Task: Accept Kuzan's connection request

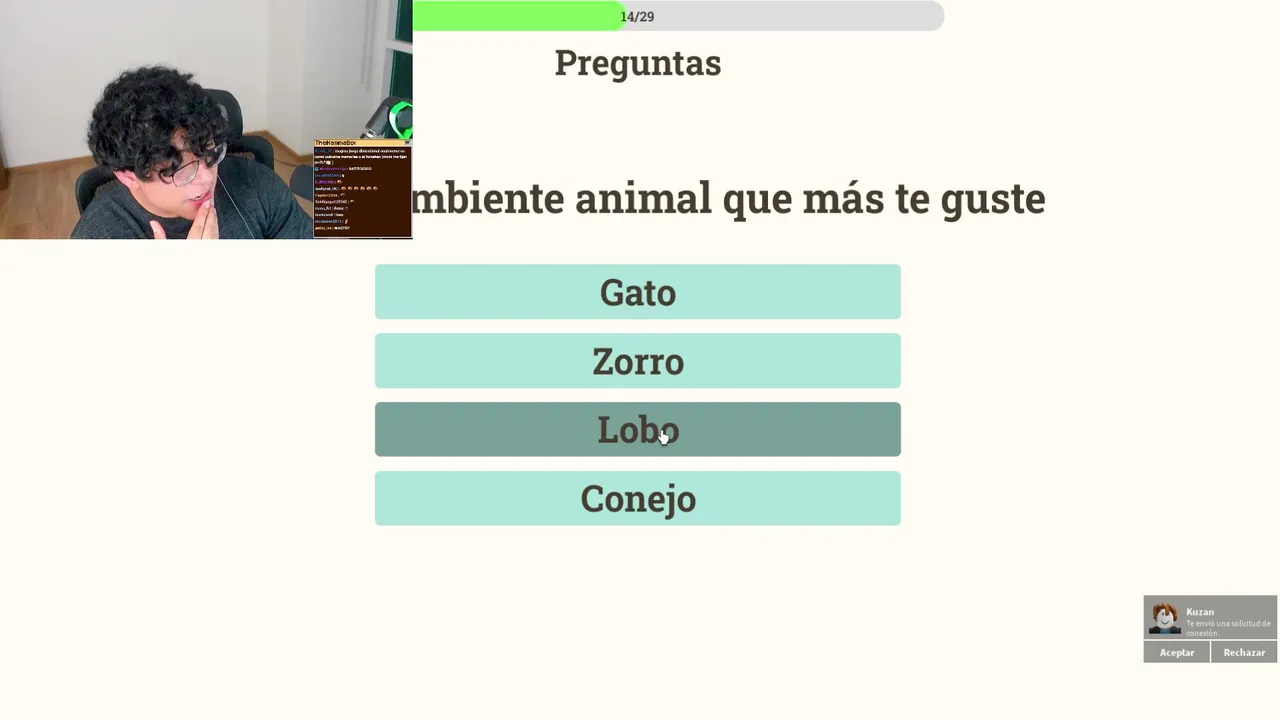Action: 1176,652
